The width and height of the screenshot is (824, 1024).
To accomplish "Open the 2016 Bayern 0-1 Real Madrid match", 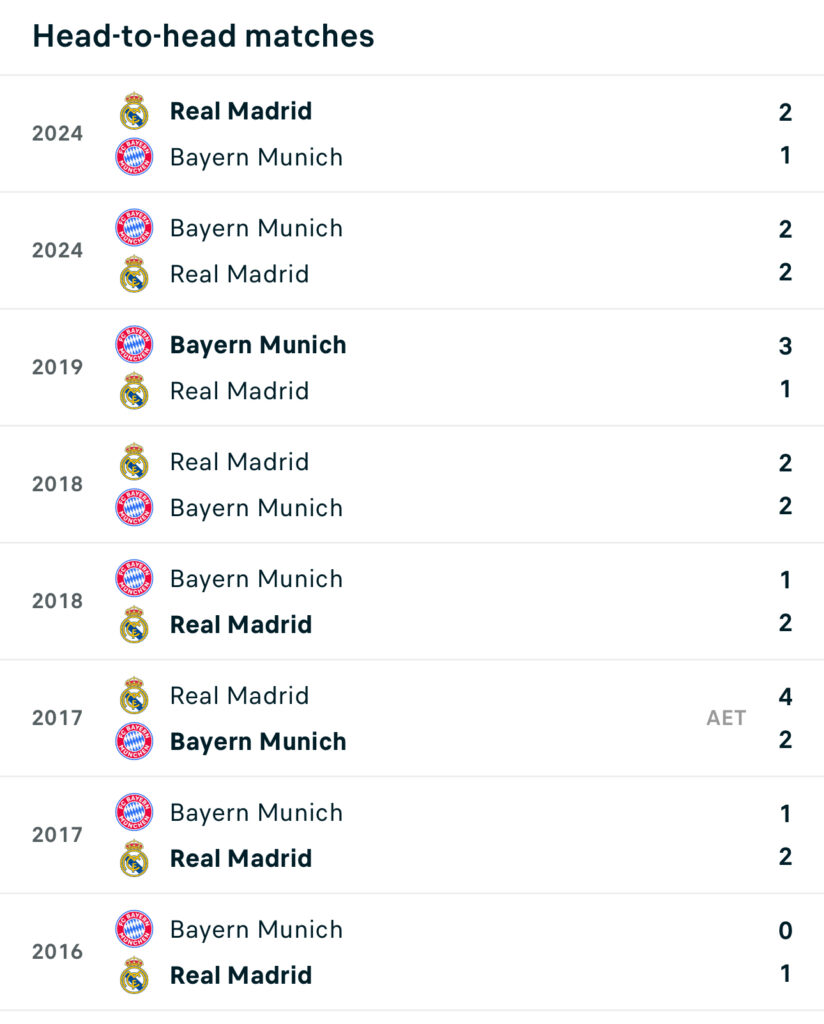I will click(x=412, y=953).
